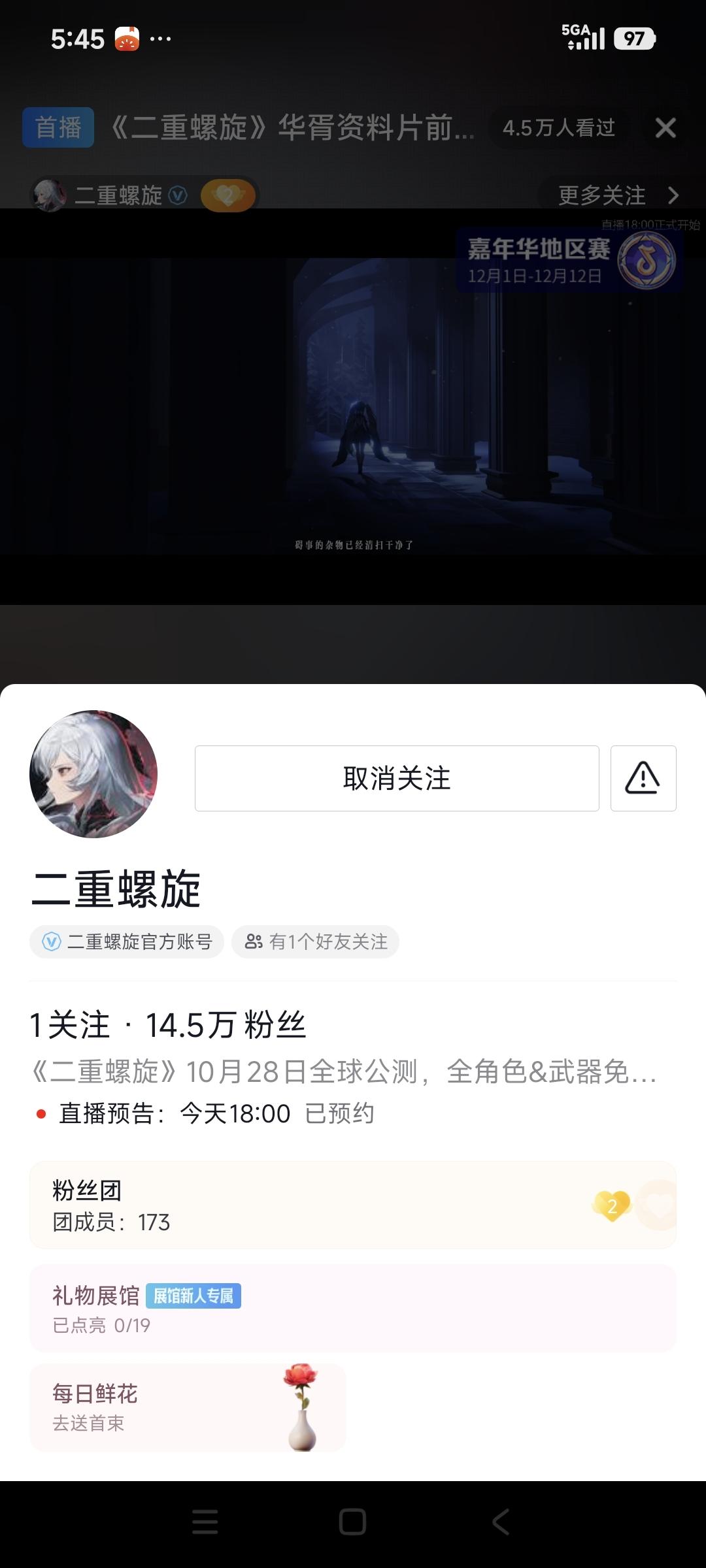Open 二重螺旋's profile avatar
Image resolution: width=706 pixels, height=1568 pixels.
pos(93,774)
